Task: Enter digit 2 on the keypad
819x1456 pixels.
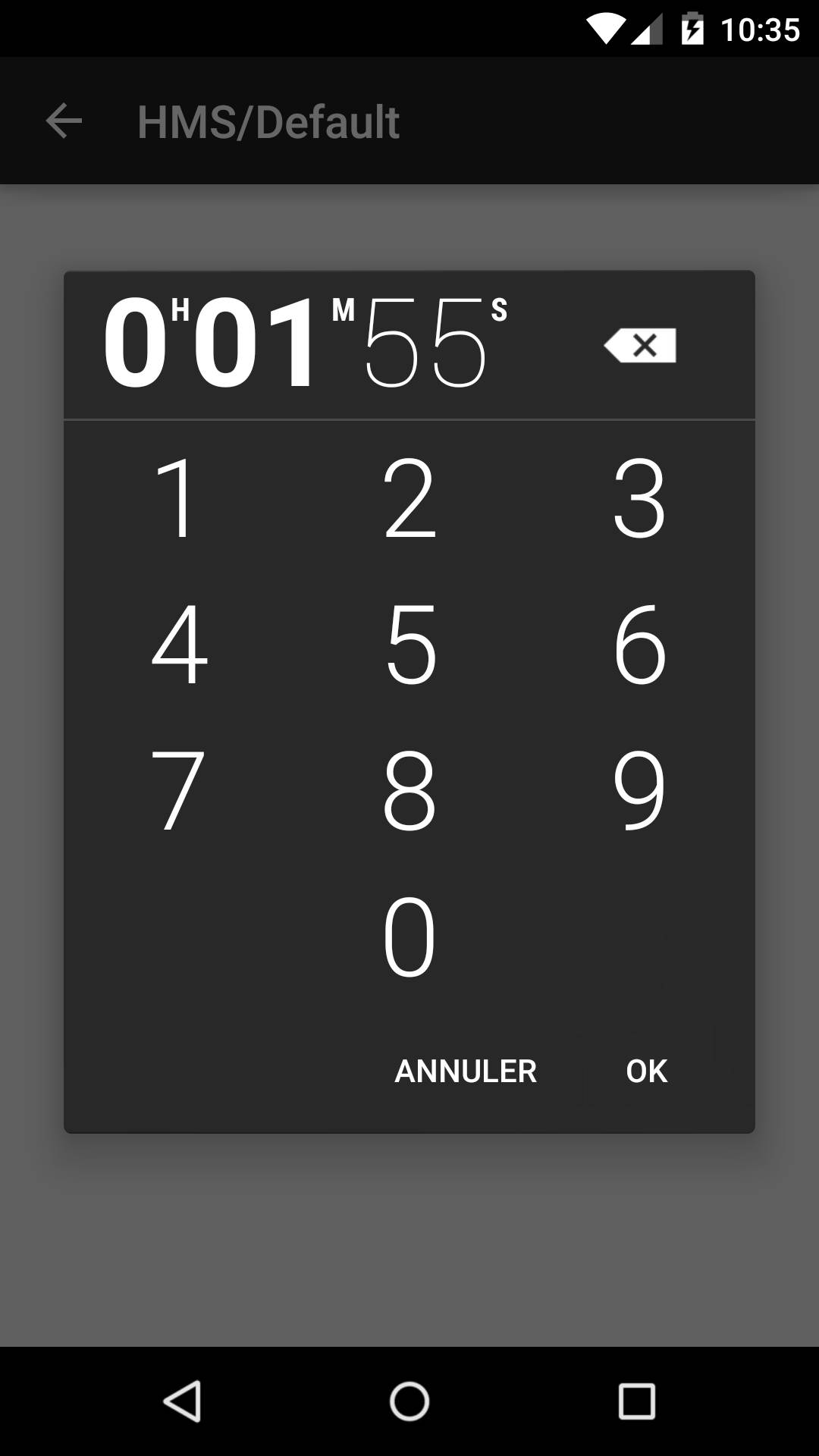Action: [x=409, y=497]
